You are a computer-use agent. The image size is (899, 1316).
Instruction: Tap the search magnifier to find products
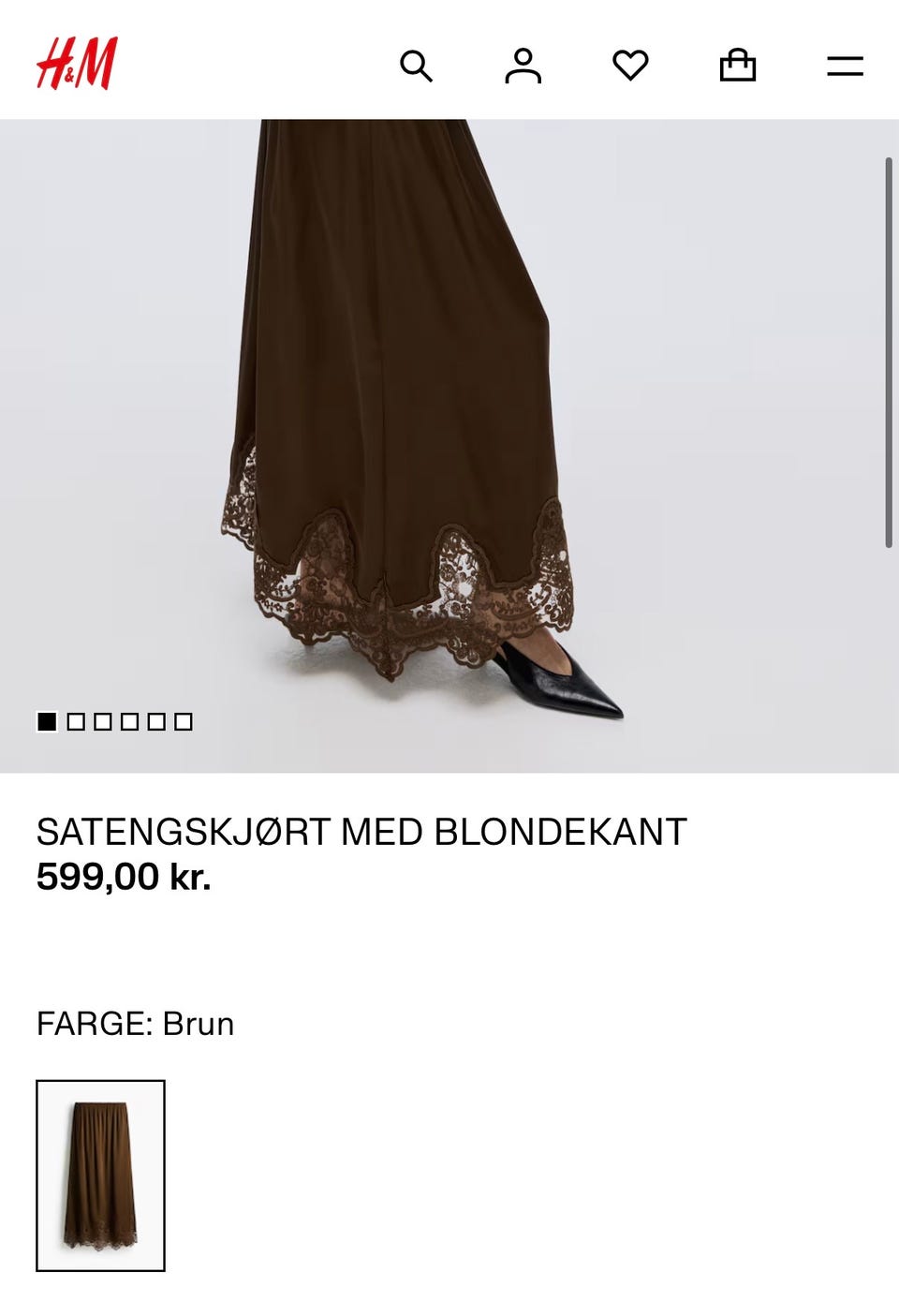[x=418, y=66]
